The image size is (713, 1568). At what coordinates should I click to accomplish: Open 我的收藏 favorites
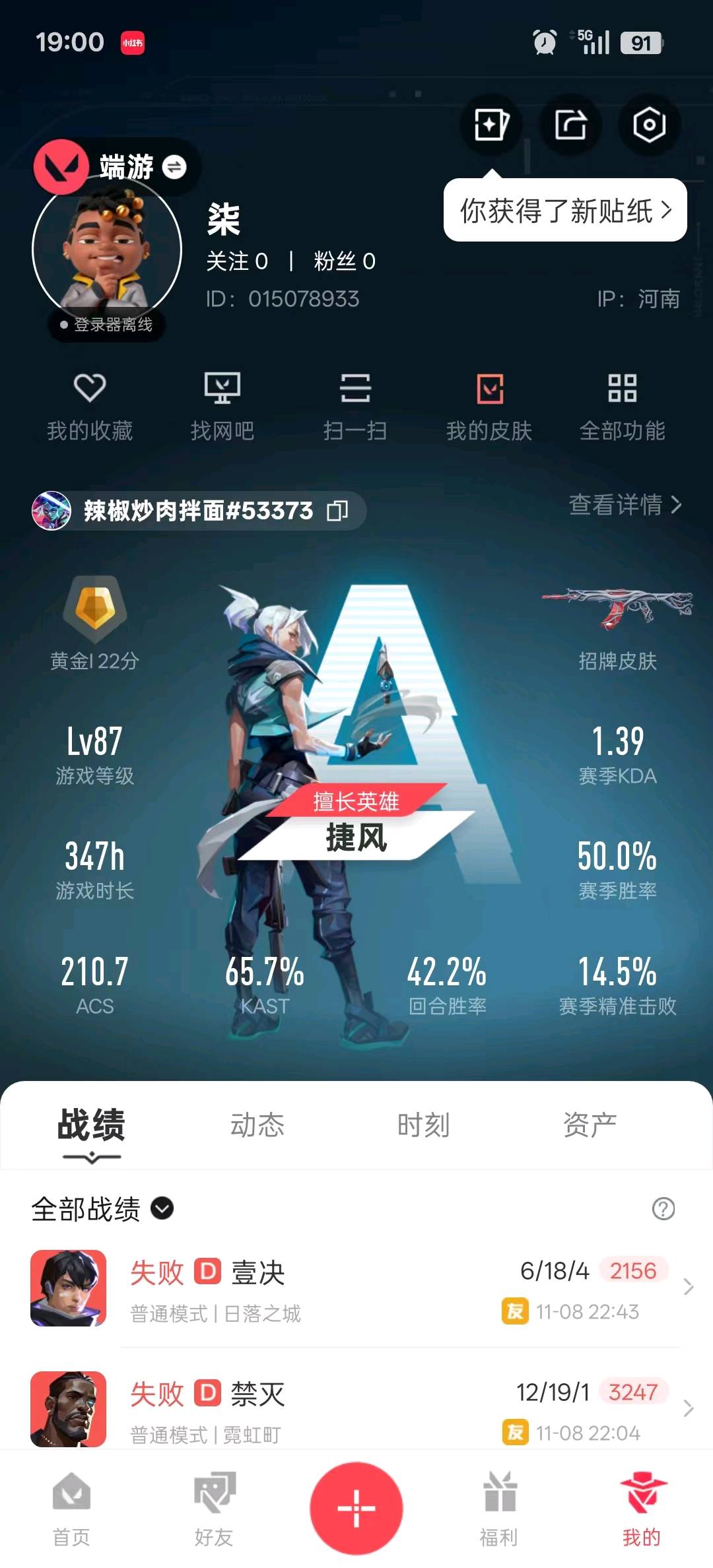point(90,405)
